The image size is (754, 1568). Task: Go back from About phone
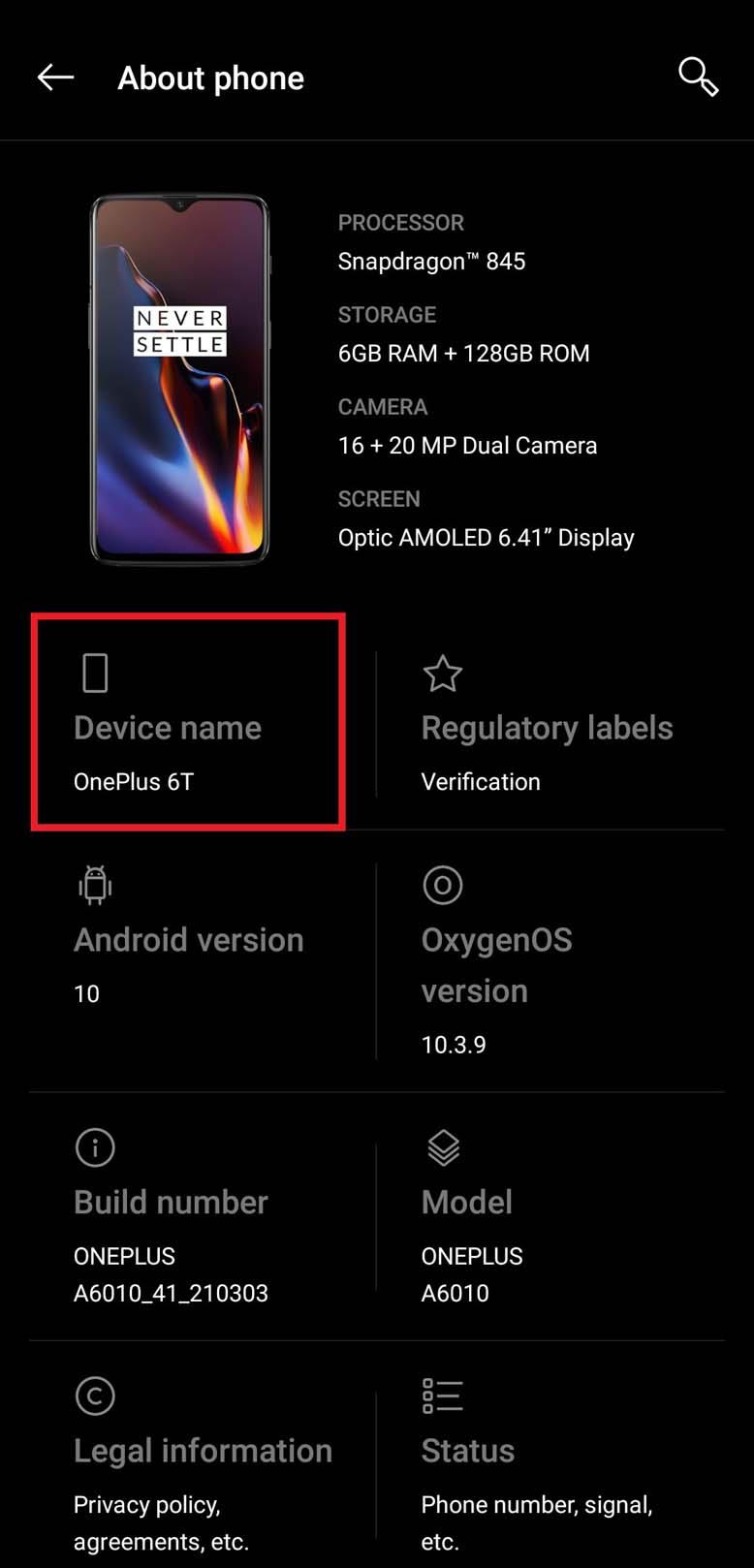[x=55, y=78]
